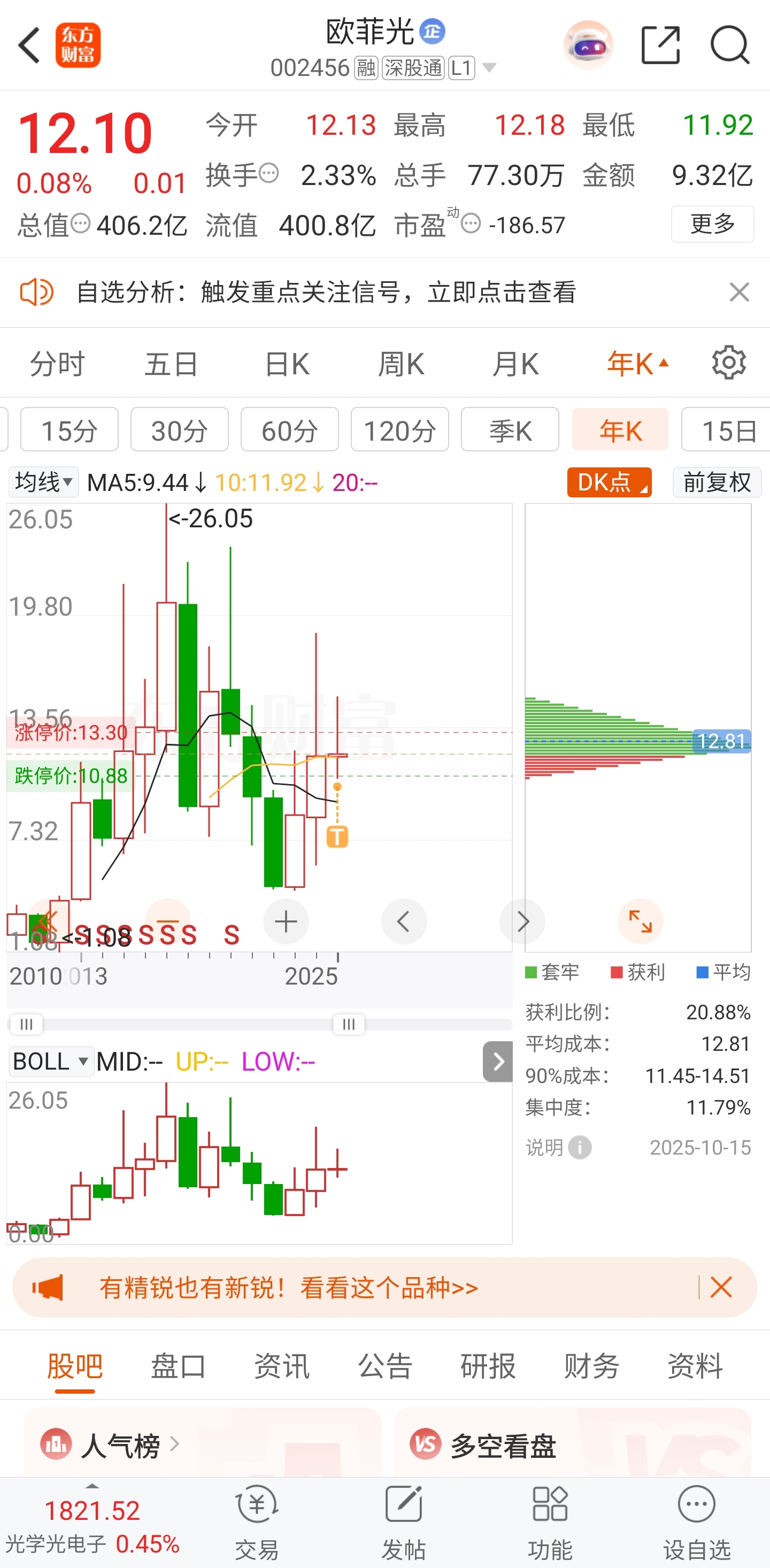The height and width of the screenshot is (1568, 770).
Task: Share this stock page
Action: point(660,45)
